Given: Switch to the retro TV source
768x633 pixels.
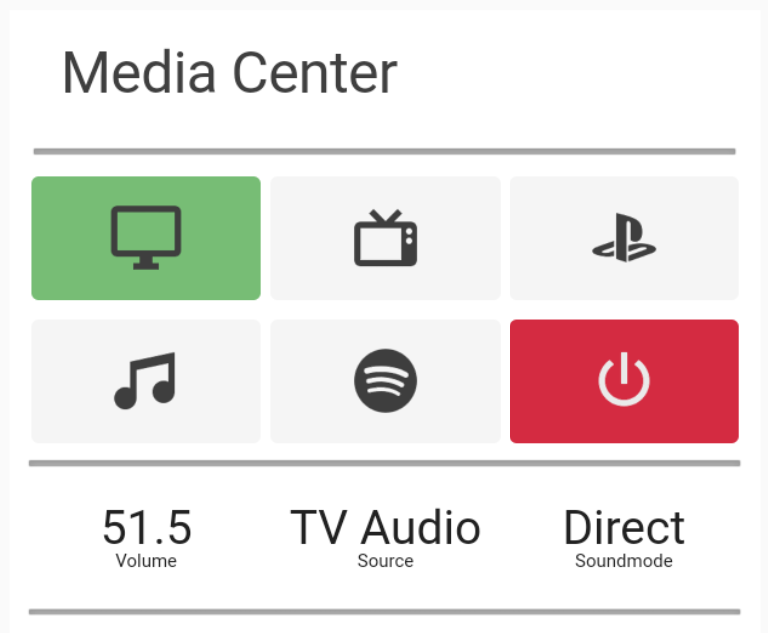Looking at the screenshot, I should [x=385, y=238].
